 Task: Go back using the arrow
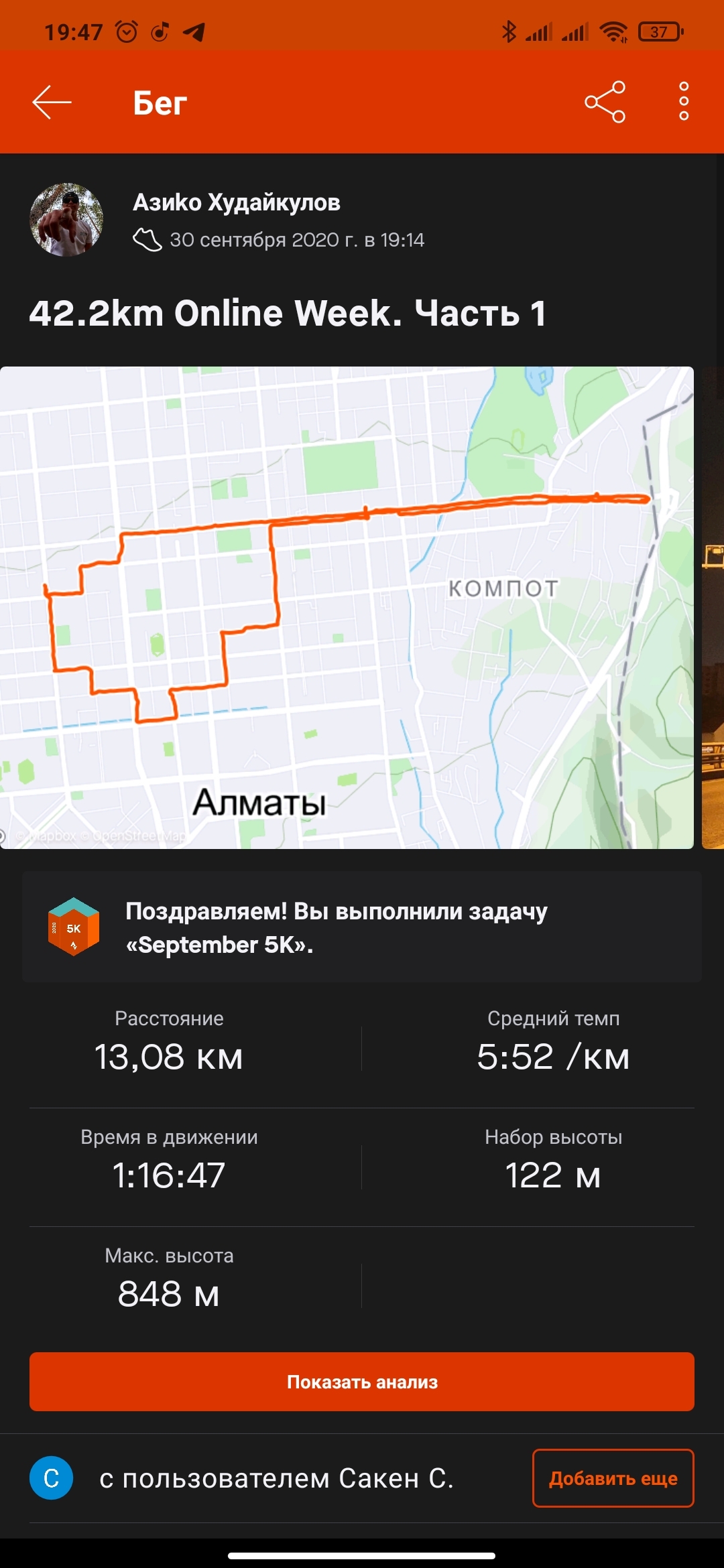52,103
